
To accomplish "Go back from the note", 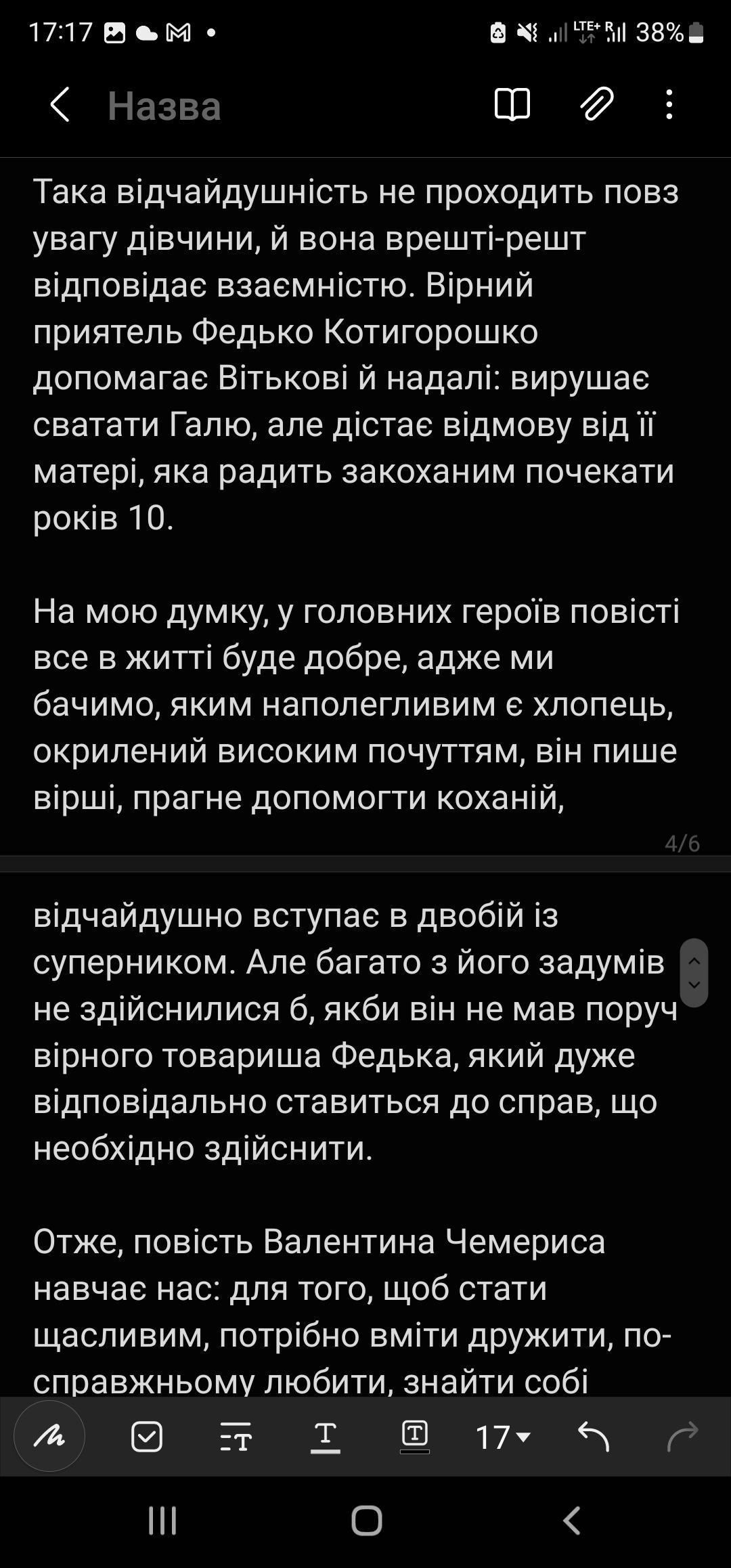I will [60, 105].
